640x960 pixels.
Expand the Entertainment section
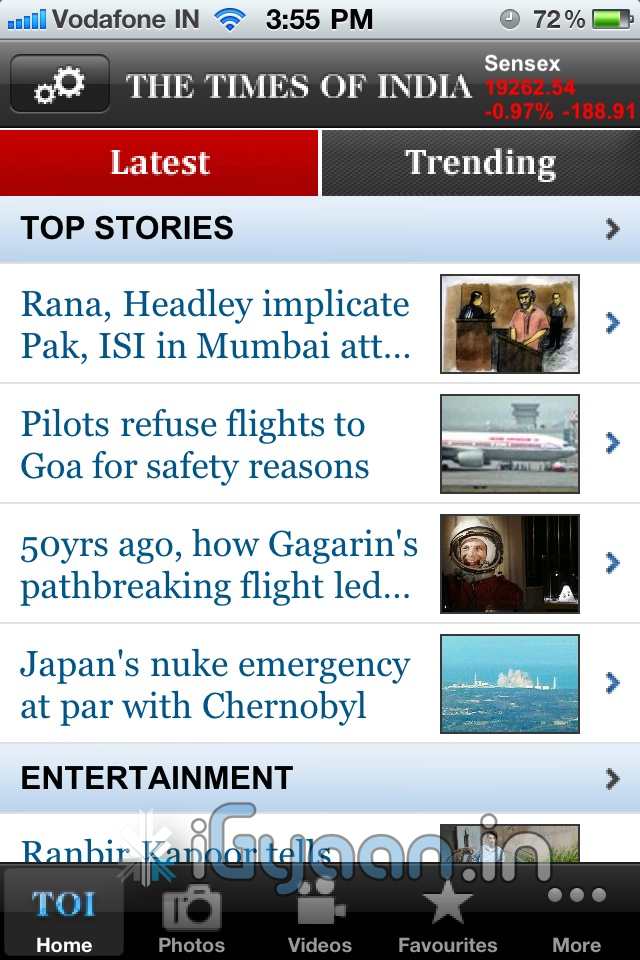(320, 778)
